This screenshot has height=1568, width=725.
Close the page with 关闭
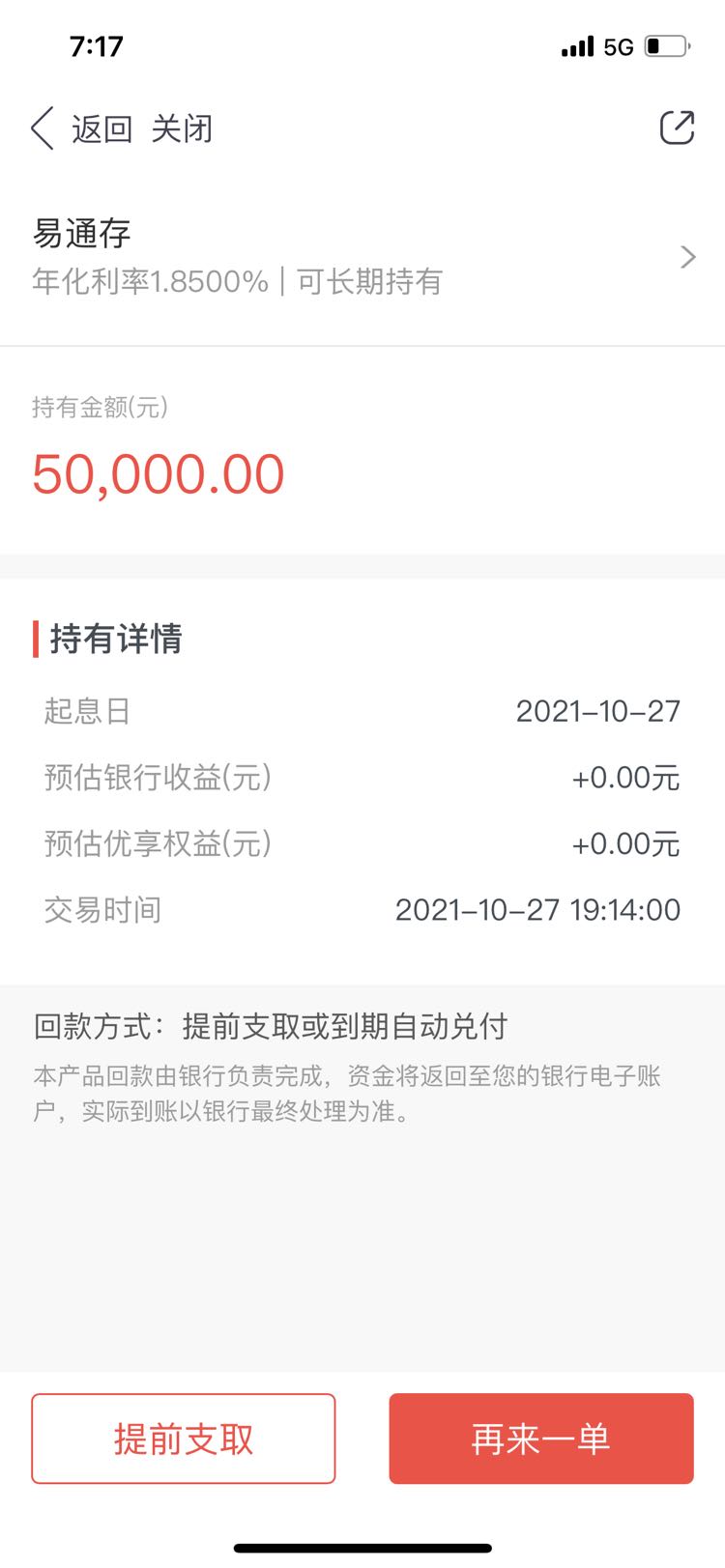point(182,128)
